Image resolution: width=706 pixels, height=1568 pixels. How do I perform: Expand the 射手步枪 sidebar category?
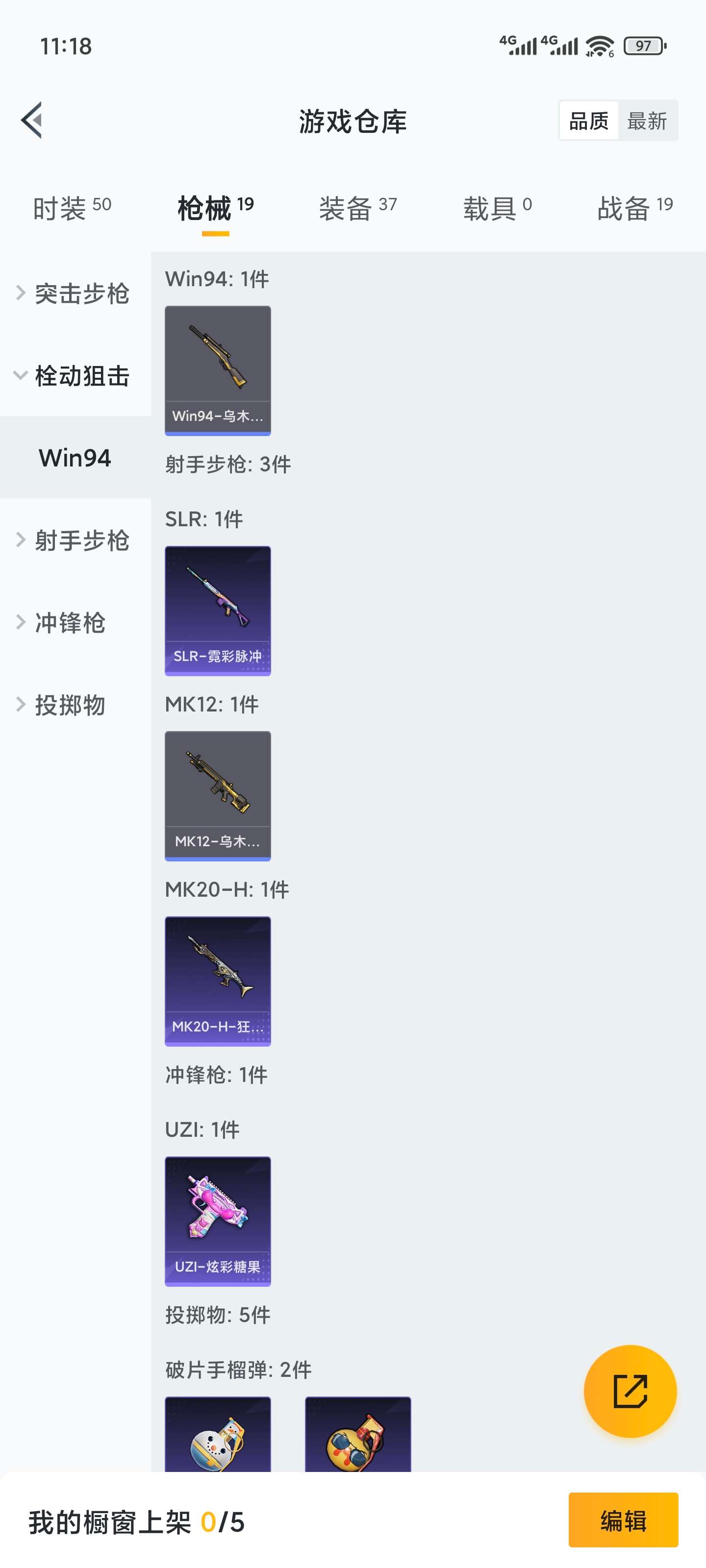(81, 541)
